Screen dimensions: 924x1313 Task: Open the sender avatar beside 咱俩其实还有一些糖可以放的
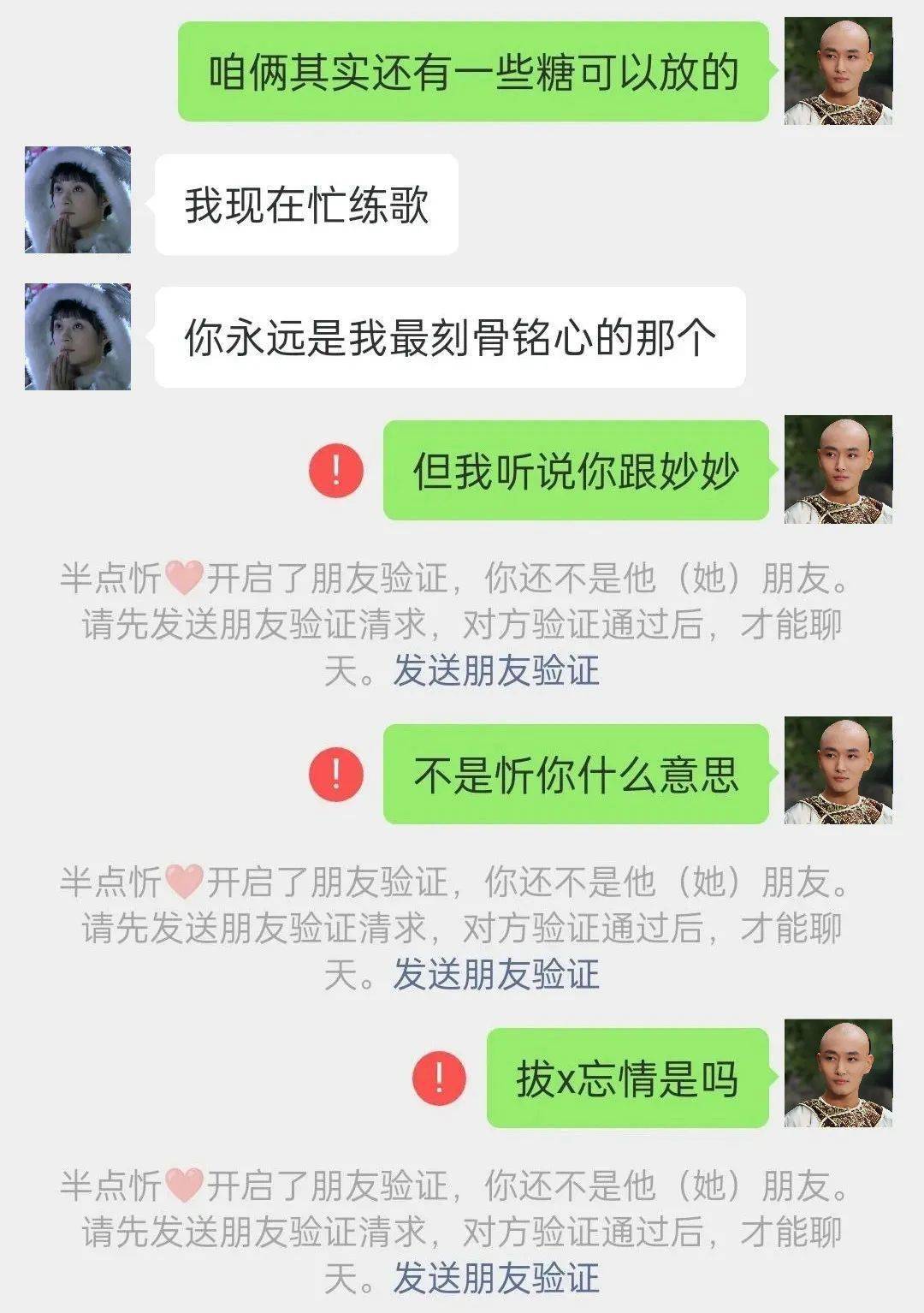(838, 72)
